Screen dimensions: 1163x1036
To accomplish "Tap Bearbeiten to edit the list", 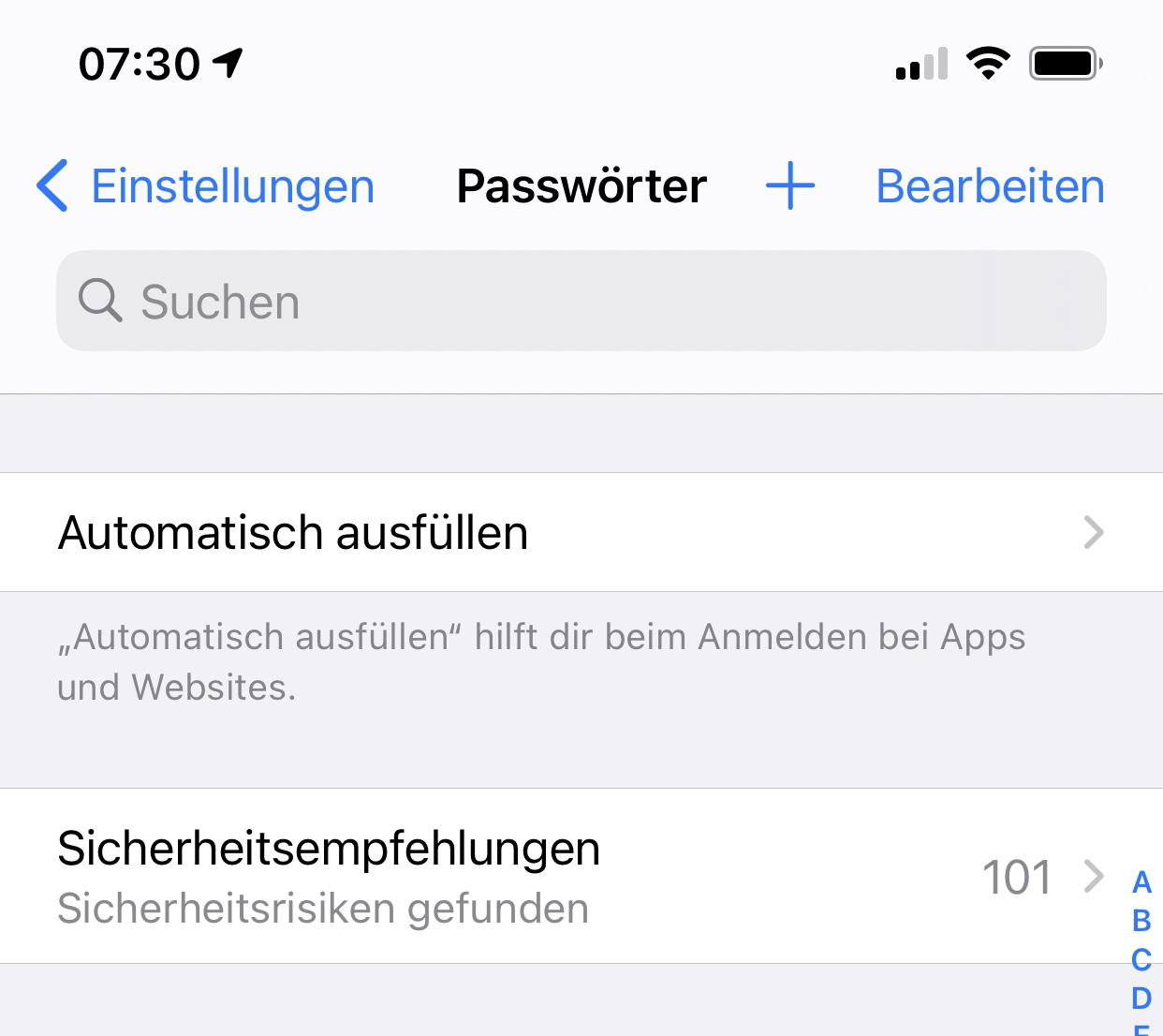I will [990, 185].
